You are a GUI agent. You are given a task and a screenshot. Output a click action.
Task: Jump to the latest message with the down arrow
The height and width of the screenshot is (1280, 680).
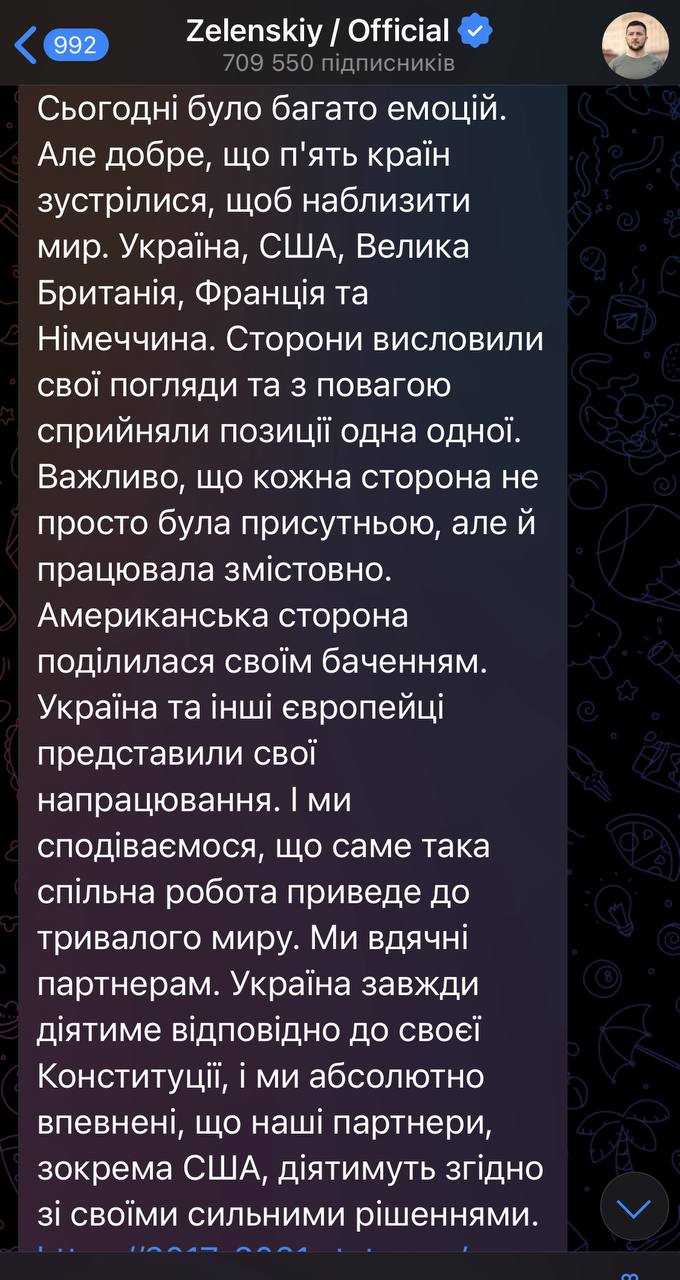634,1209
